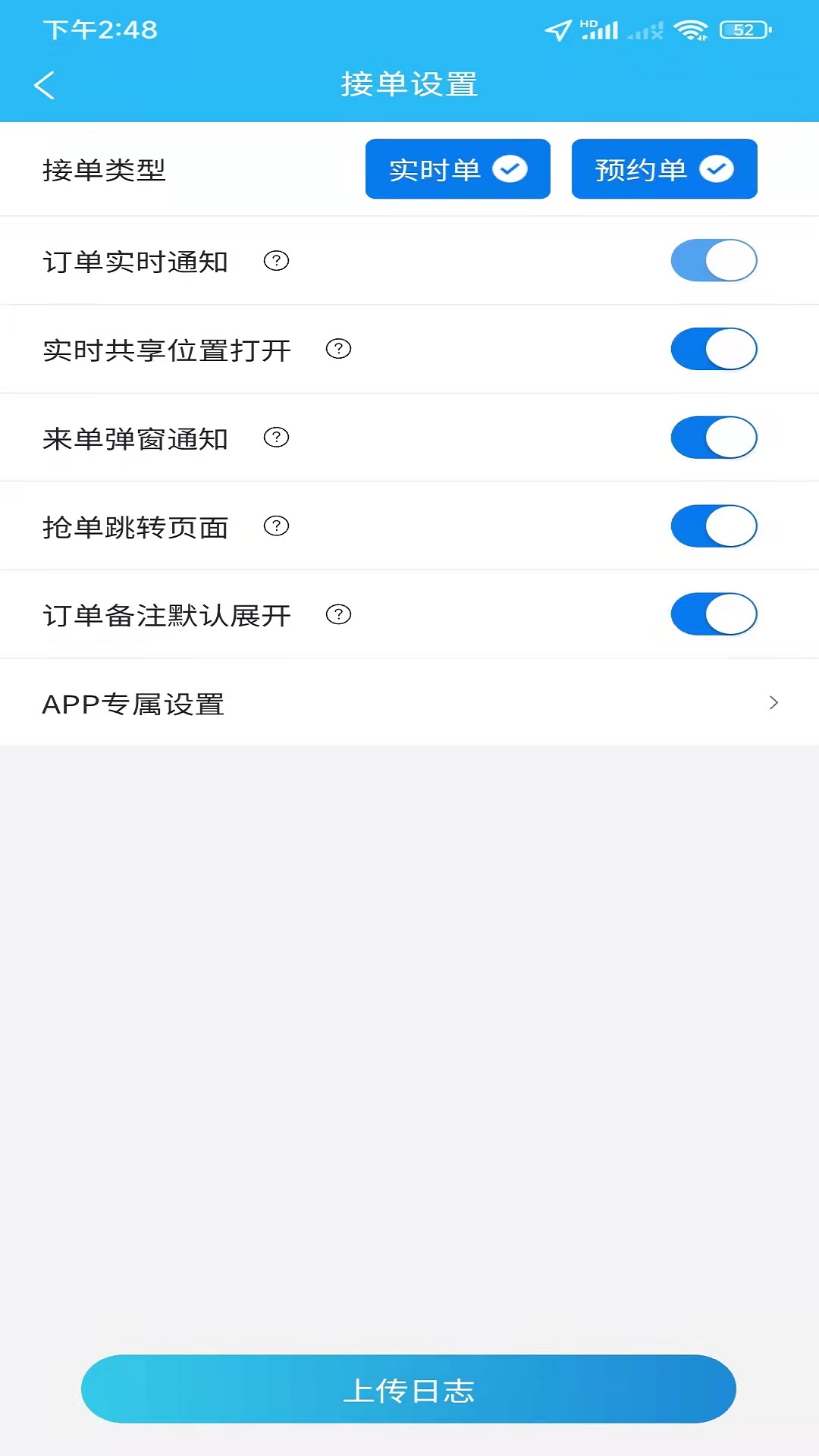819x1456 pixels.
Task: Deselect the 预约单 order type
Action: pos(664,169)
